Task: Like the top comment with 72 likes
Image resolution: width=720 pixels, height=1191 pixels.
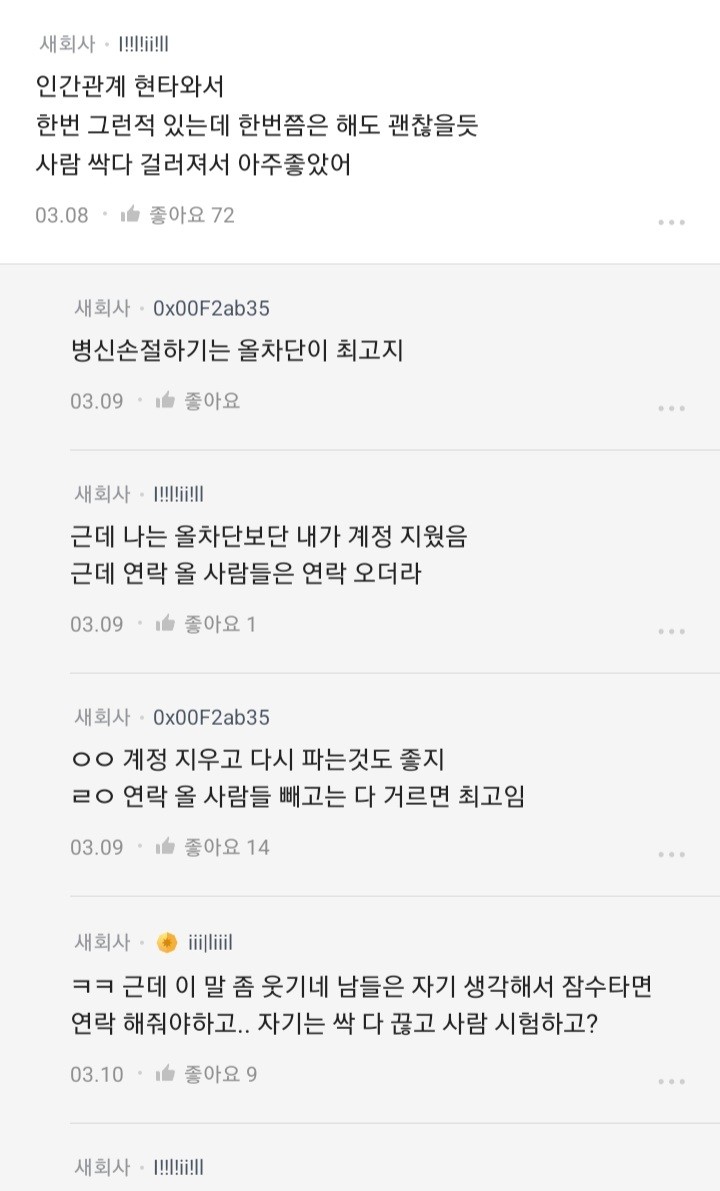Action: click(x=178, y=215)
